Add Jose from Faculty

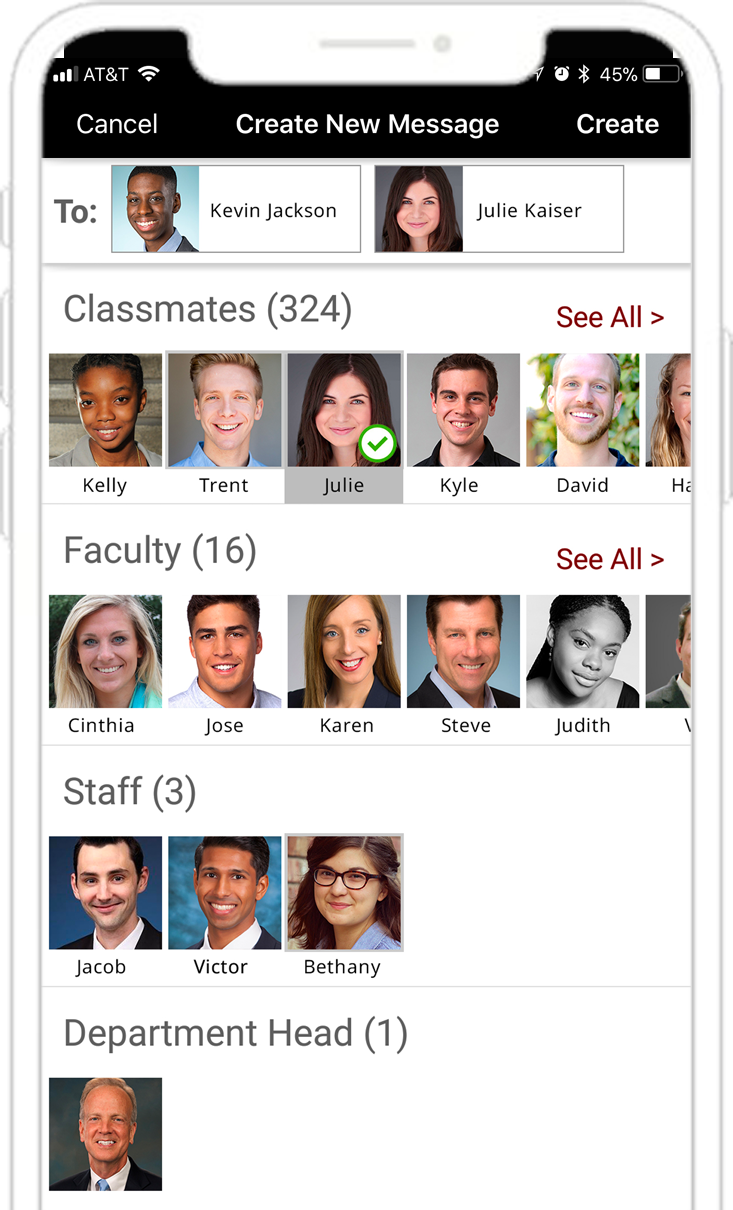[x=224, y=667]
